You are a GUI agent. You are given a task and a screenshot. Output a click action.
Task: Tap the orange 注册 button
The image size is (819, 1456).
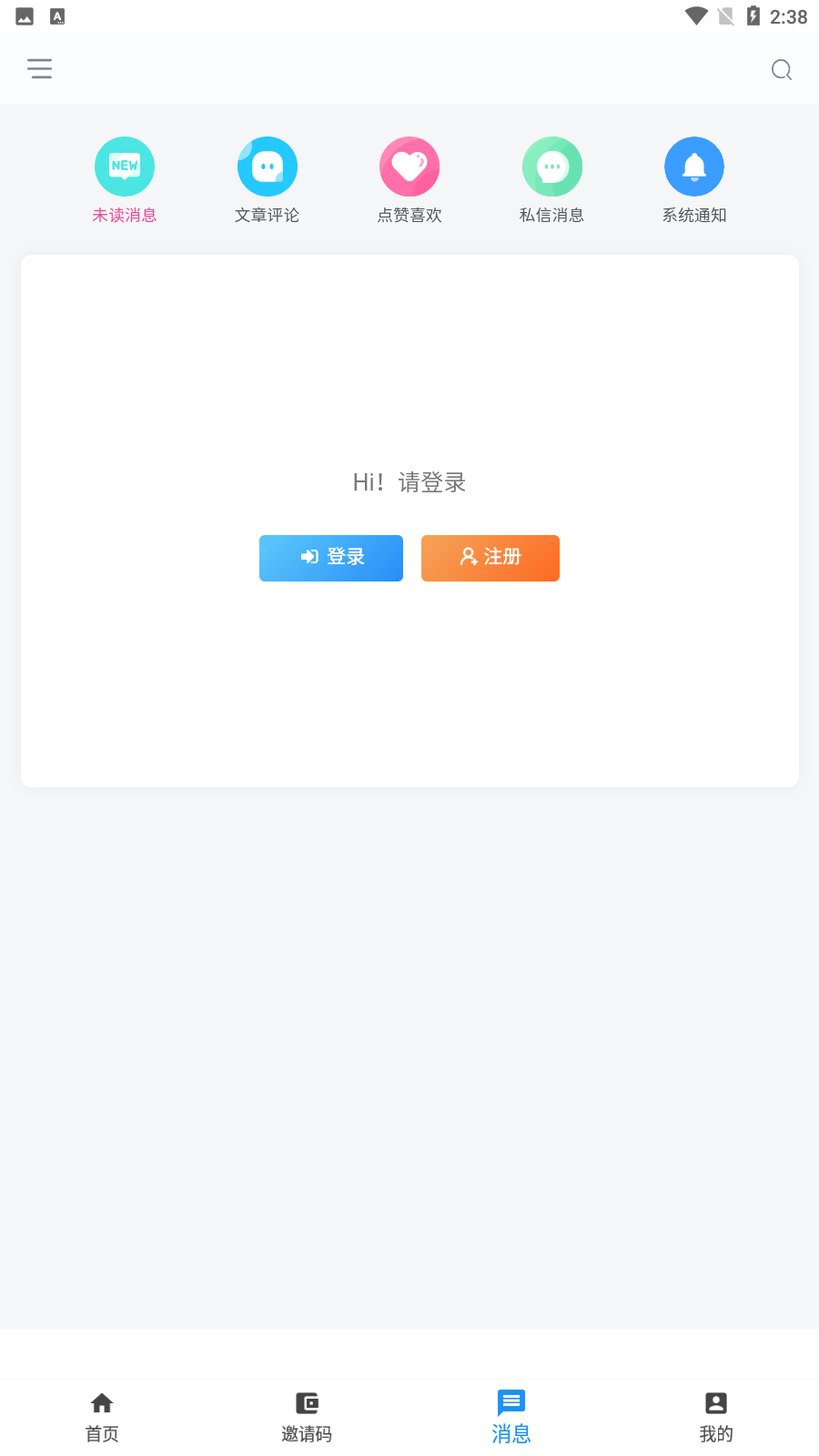490,558
